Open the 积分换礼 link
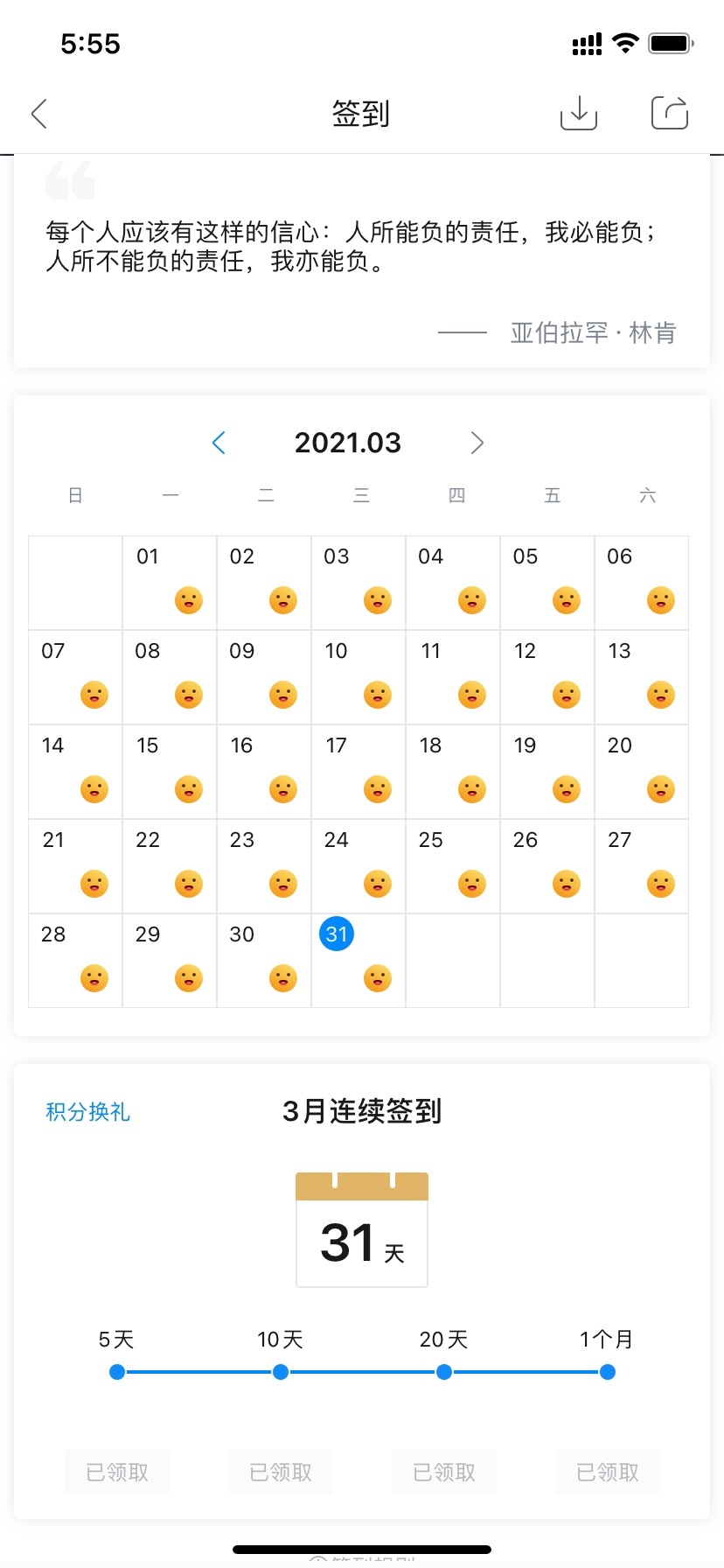The height and width of the screenshot is (1568, 724). [x=87, y=1111]
